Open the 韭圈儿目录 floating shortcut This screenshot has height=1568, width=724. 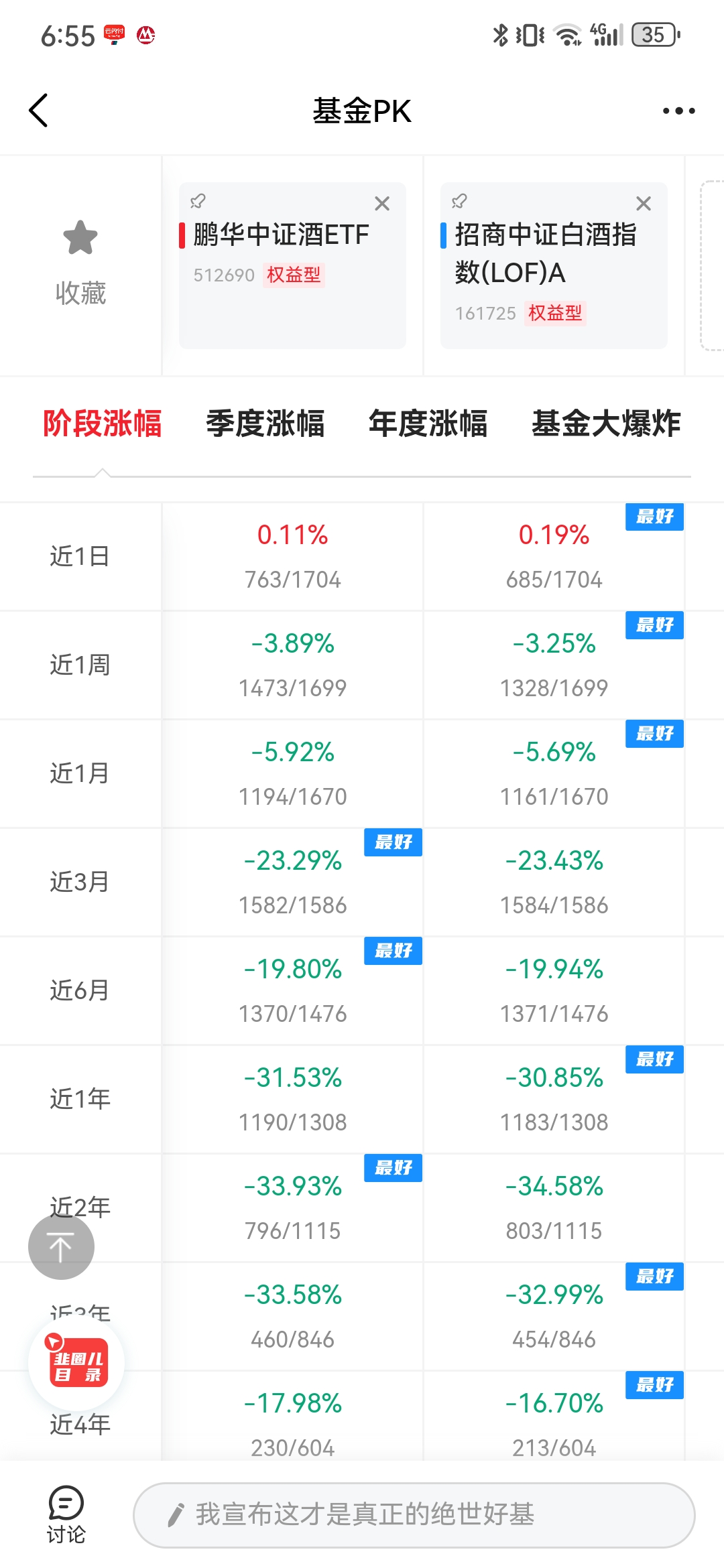coord(76,1363)
